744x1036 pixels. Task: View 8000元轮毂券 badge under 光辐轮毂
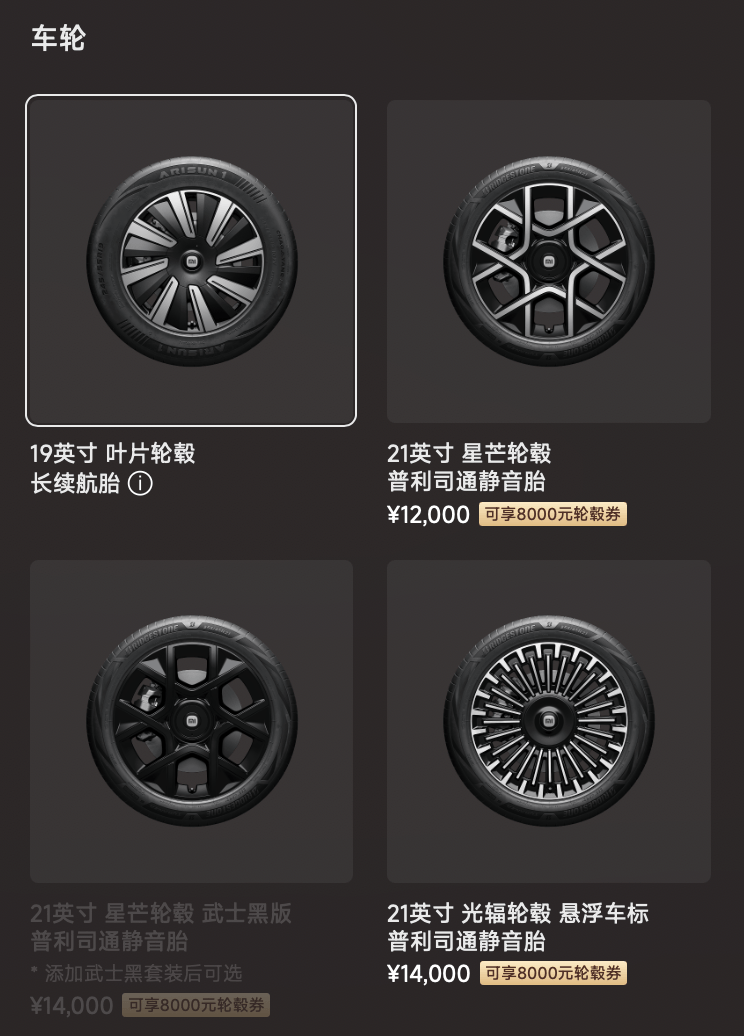click(552, 973)
